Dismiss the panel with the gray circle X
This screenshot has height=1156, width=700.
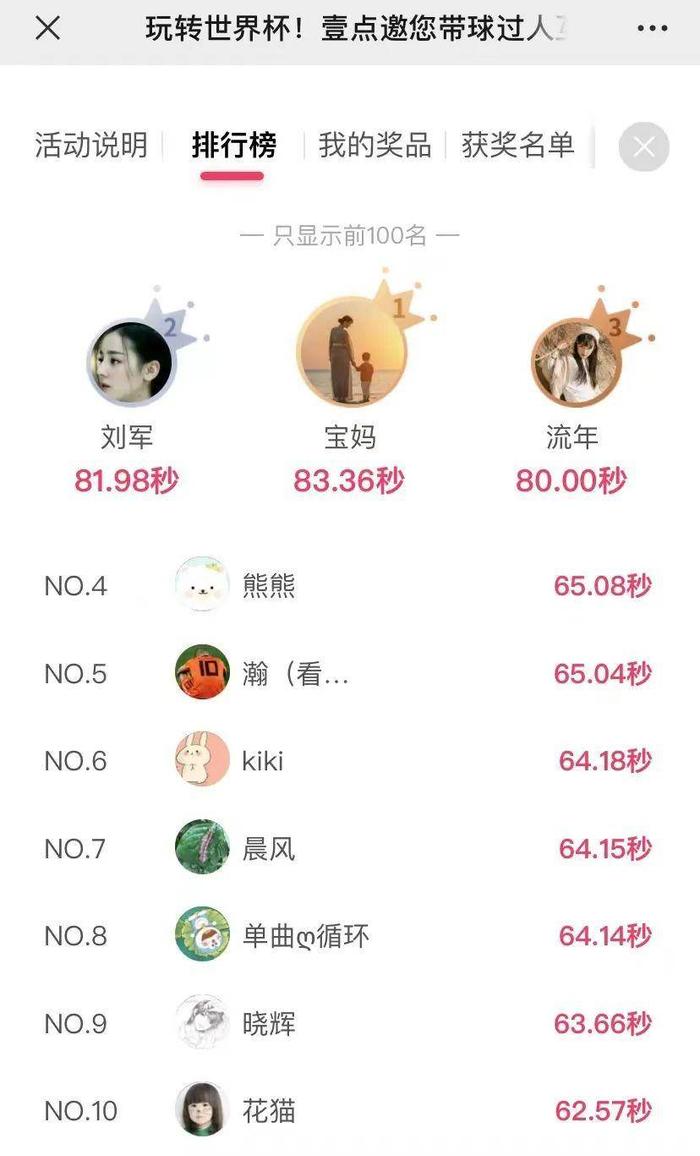(644, 147)
